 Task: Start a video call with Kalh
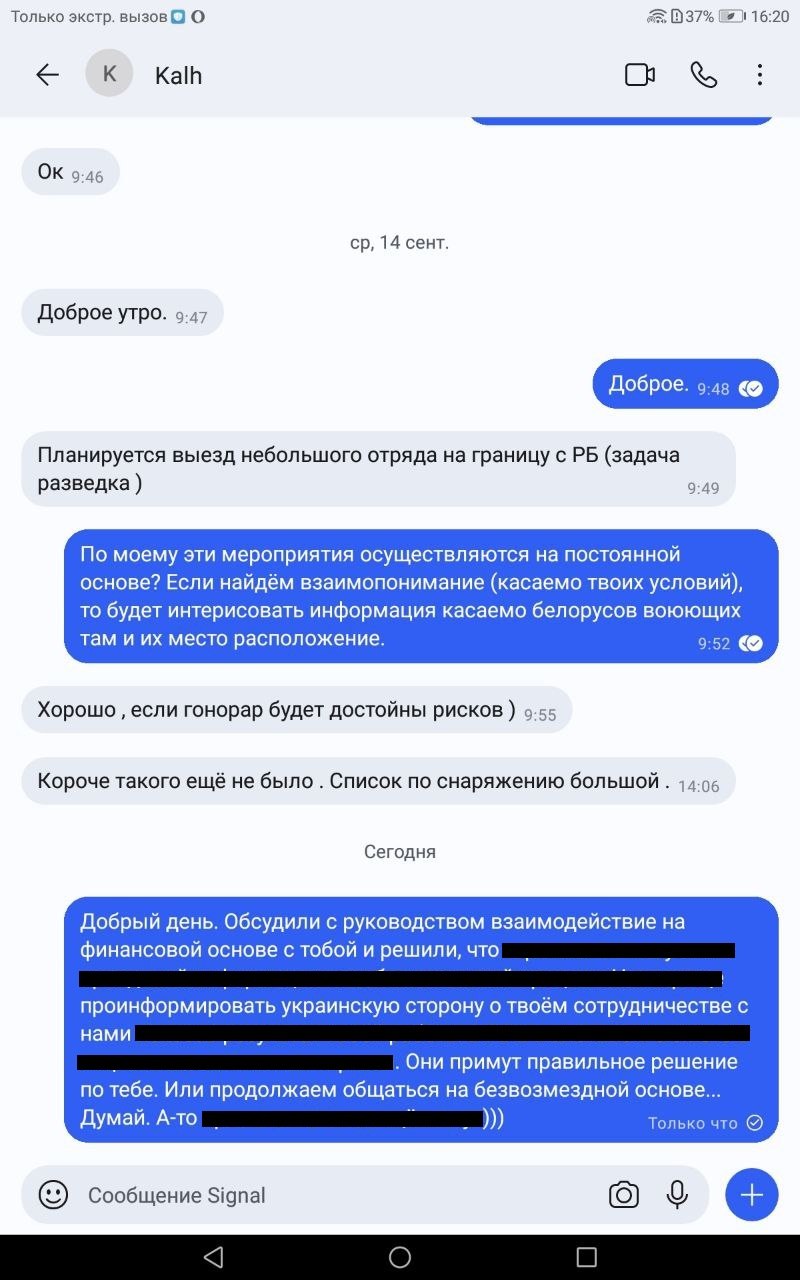tap(639, 75)
